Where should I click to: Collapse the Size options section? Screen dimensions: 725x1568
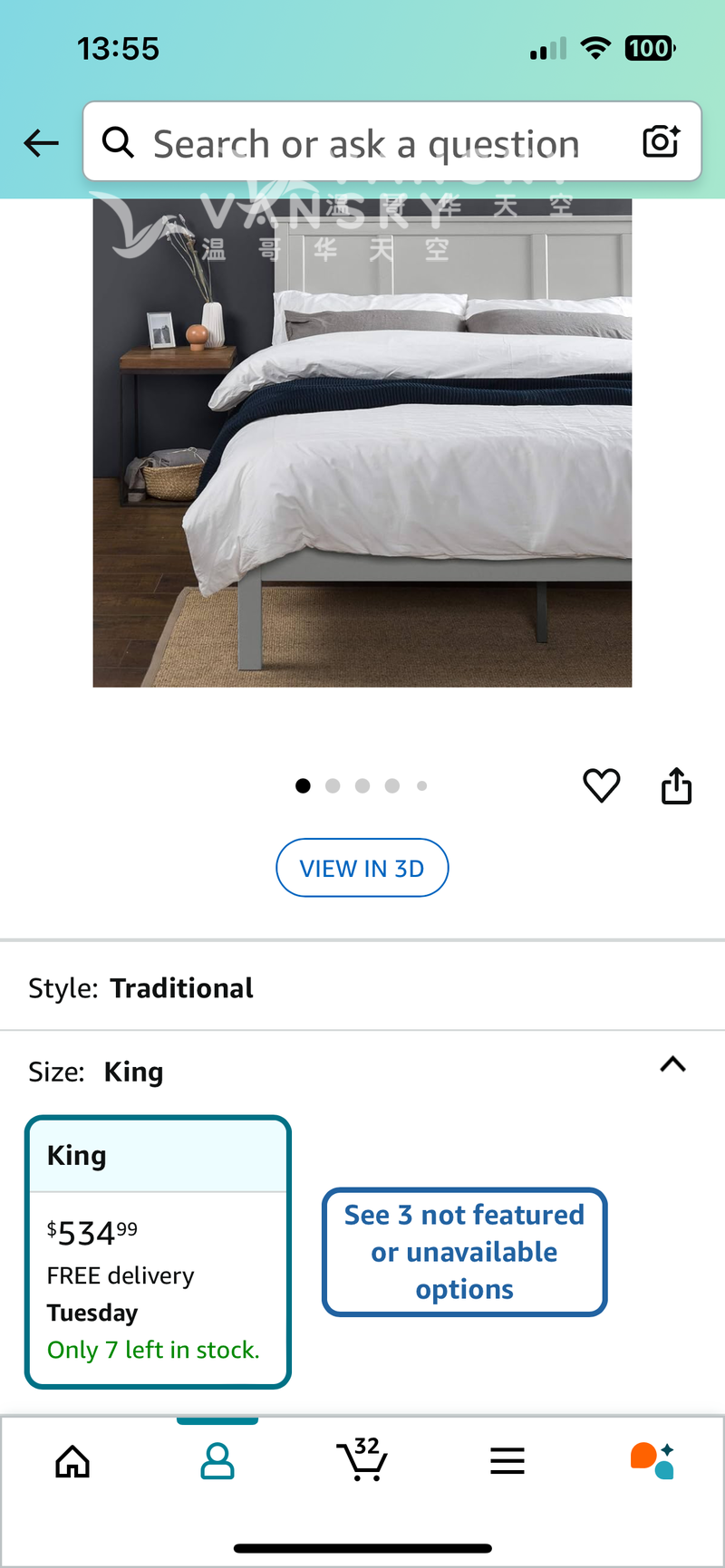(672, 1064)
